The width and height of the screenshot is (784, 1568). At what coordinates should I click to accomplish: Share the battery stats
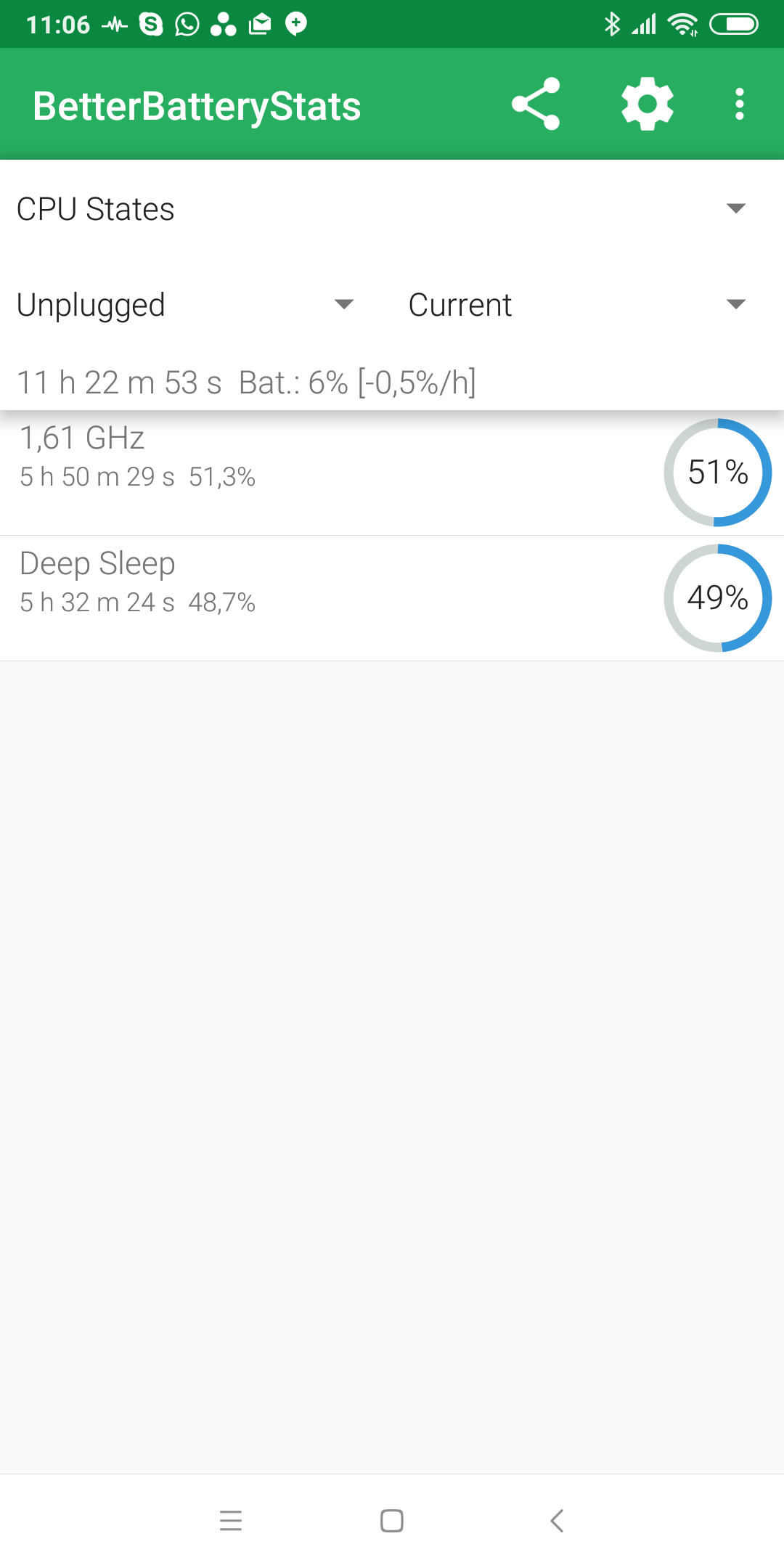coord(536,104)
